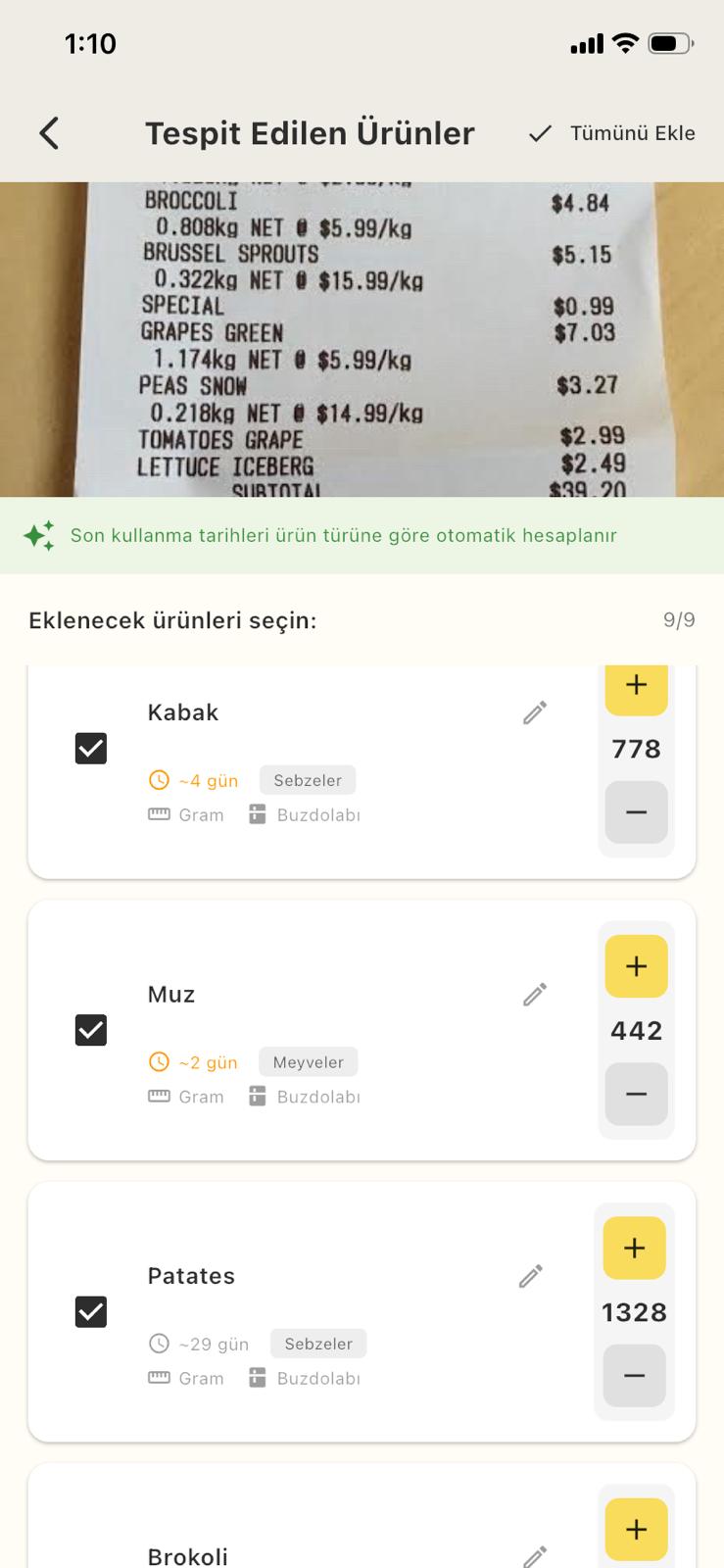The width and height of the screenshot is (724, 1568).
Task: Tap Tümünü Ekle to add all
Action: [x=612, y=133]
